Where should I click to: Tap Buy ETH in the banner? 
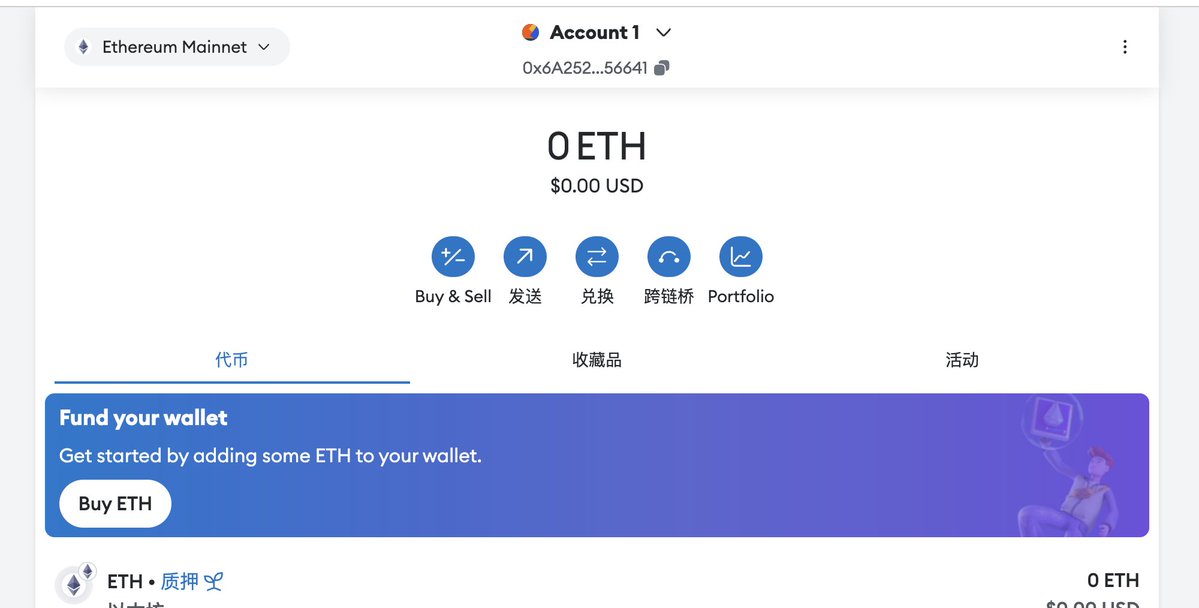(x=115, y=504)
